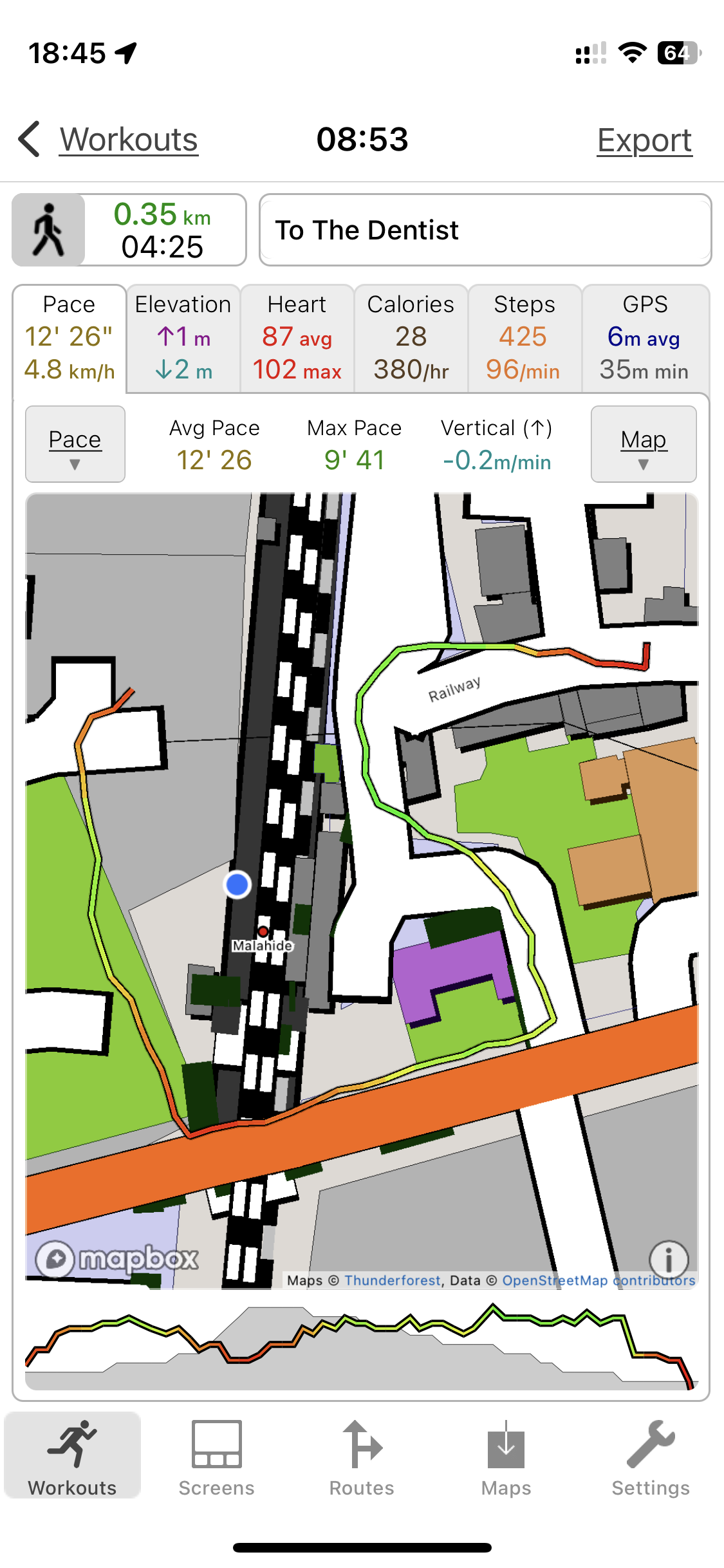Switch to the Elevation tab
This screenshot has width=724, height=1568.
(183, 338)
